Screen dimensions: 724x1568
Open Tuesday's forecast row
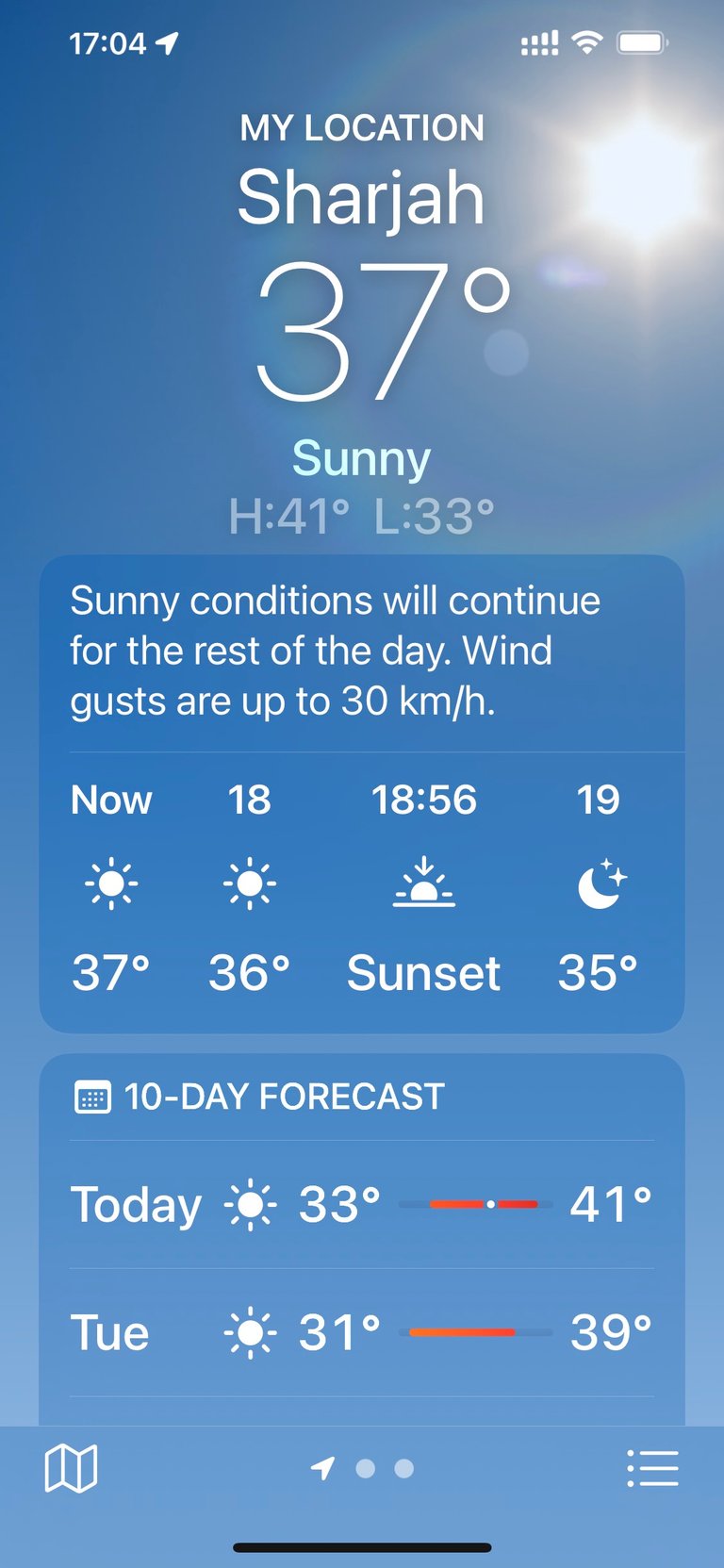[362, 1332]
